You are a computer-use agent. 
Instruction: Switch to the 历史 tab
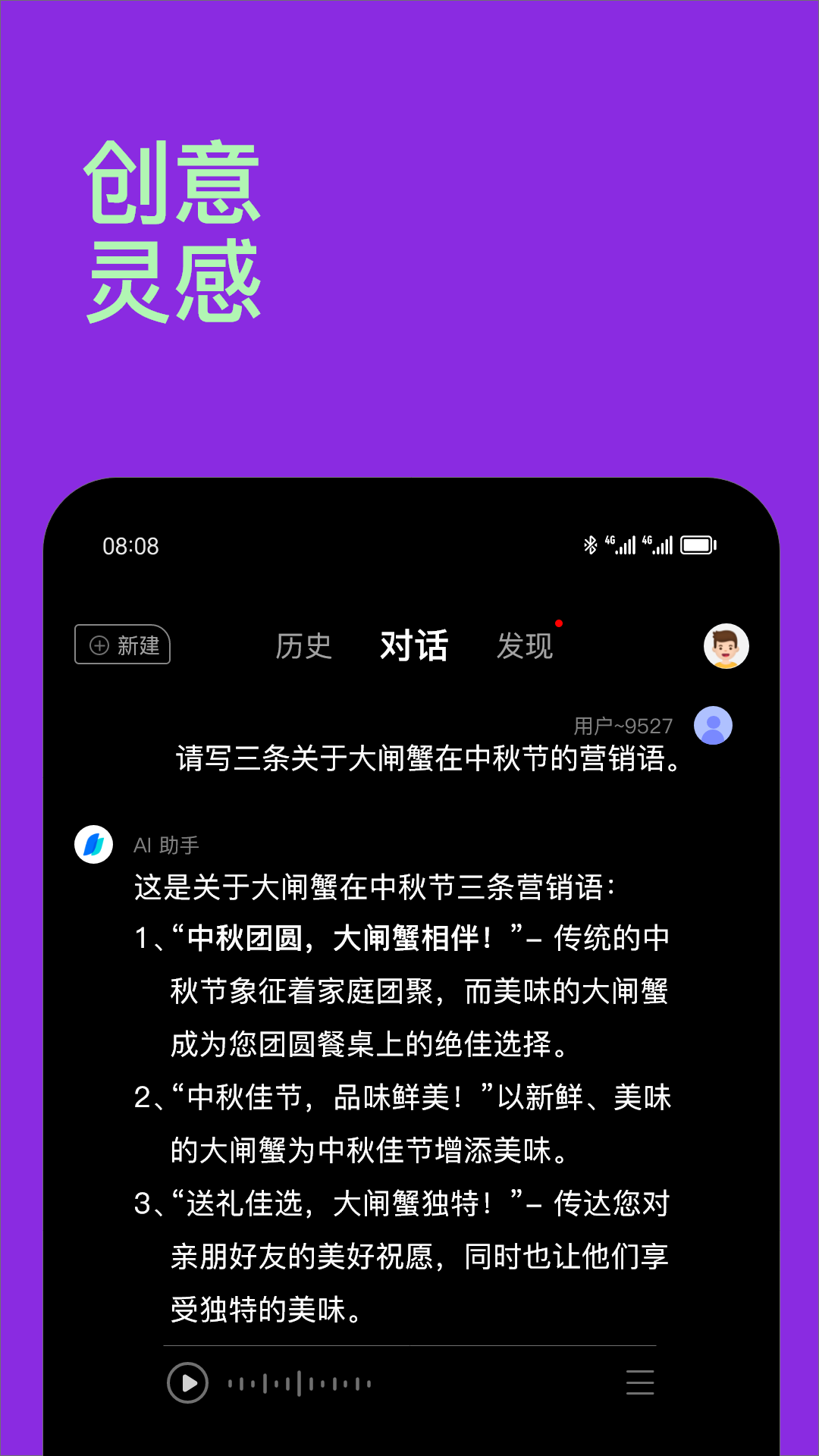tap(305, 645)
